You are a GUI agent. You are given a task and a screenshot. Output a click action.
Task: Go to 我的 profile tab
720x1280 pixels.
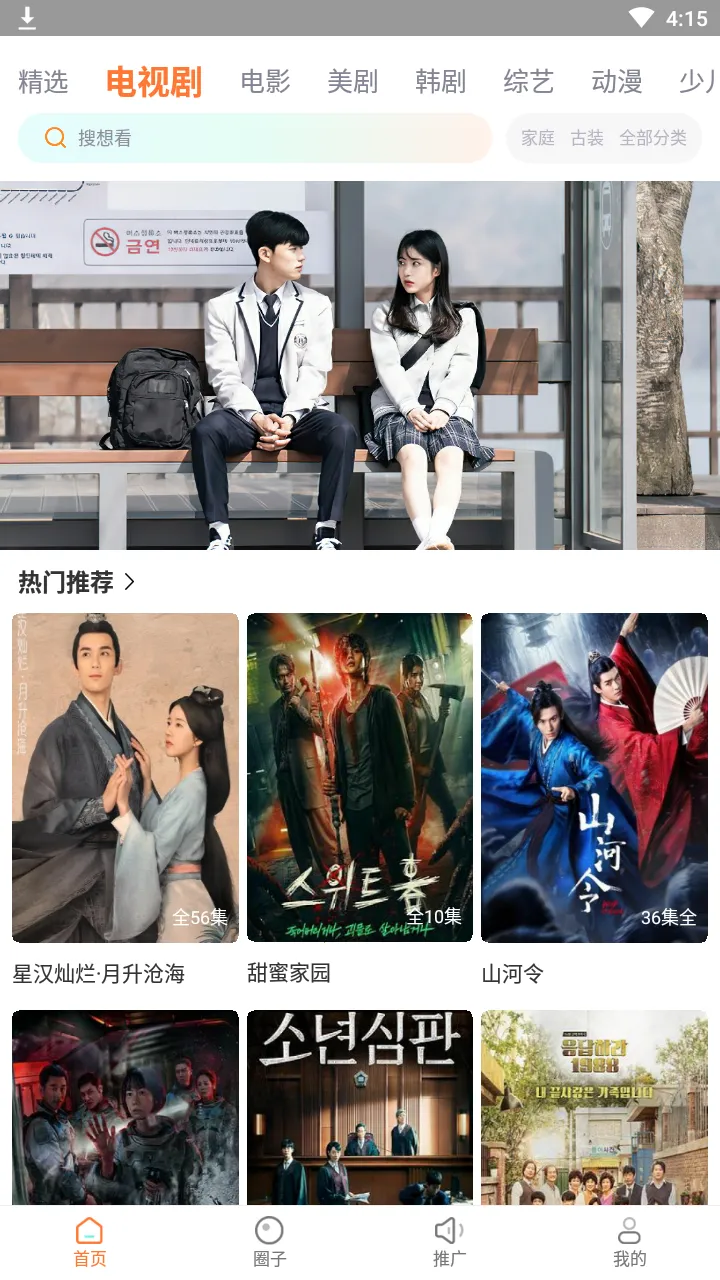point(629,1242)
